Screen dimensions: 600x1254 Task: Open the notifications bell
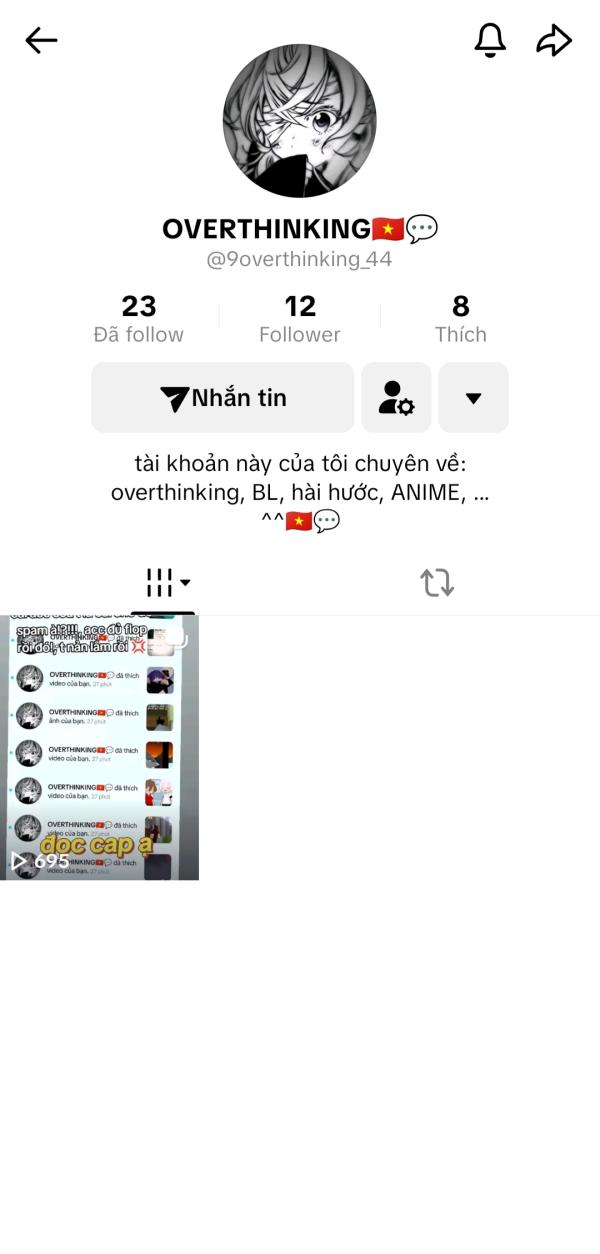pyautogui.click(x=490, y=40)
